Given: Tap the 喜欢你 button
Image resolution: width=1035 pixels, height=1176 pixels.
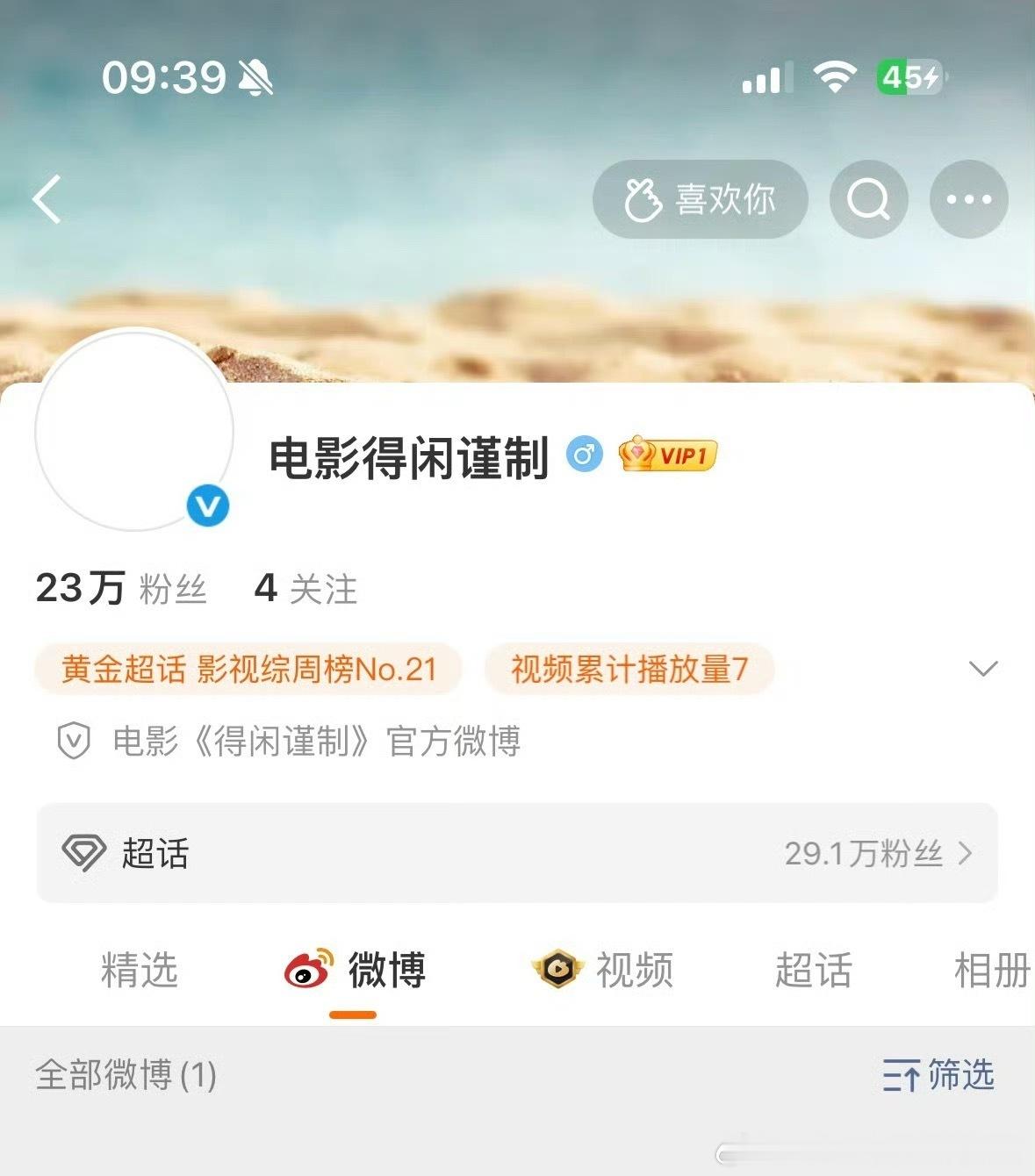Looking at the screenshot, I should click(x=700, y=199).
